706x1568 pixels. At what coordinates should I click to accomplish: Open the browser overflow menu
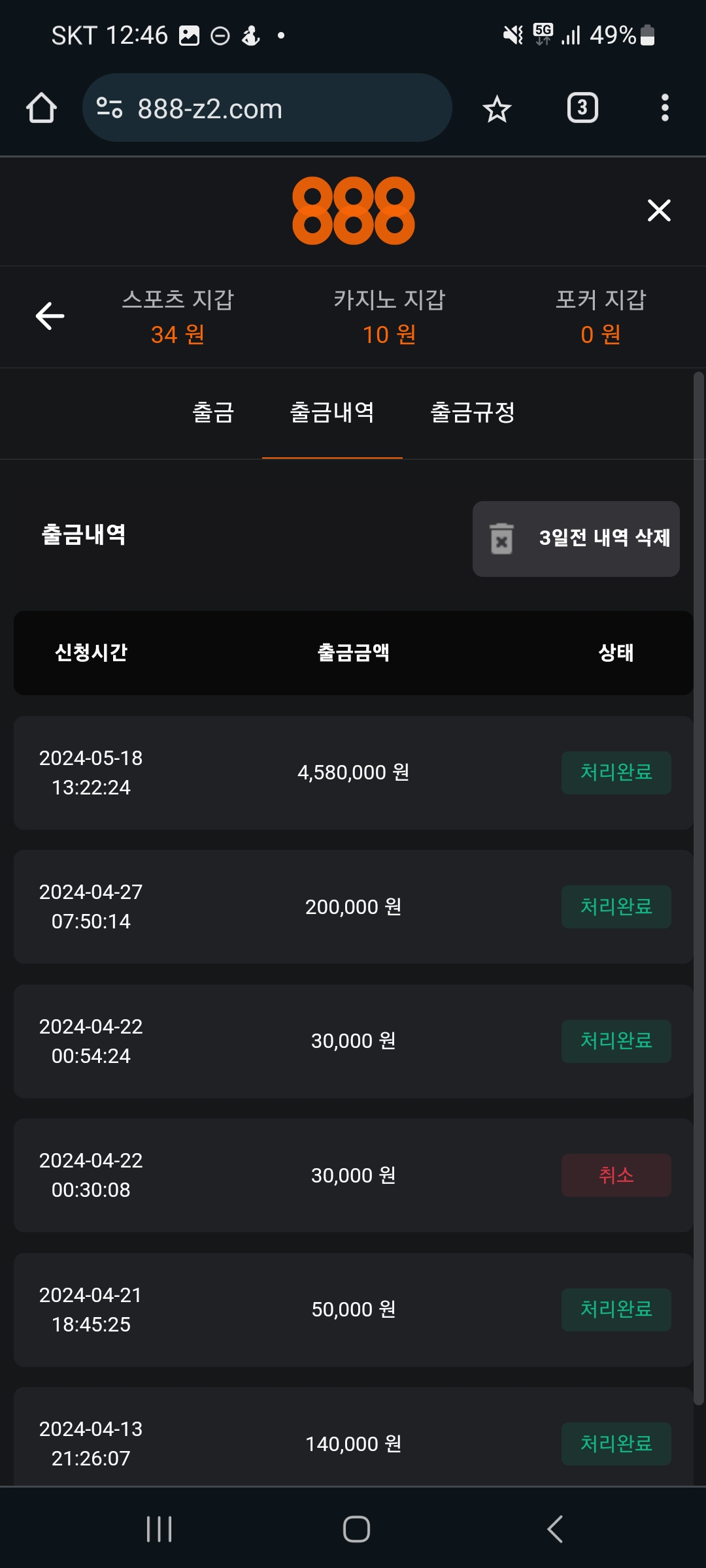pos(665,108)
